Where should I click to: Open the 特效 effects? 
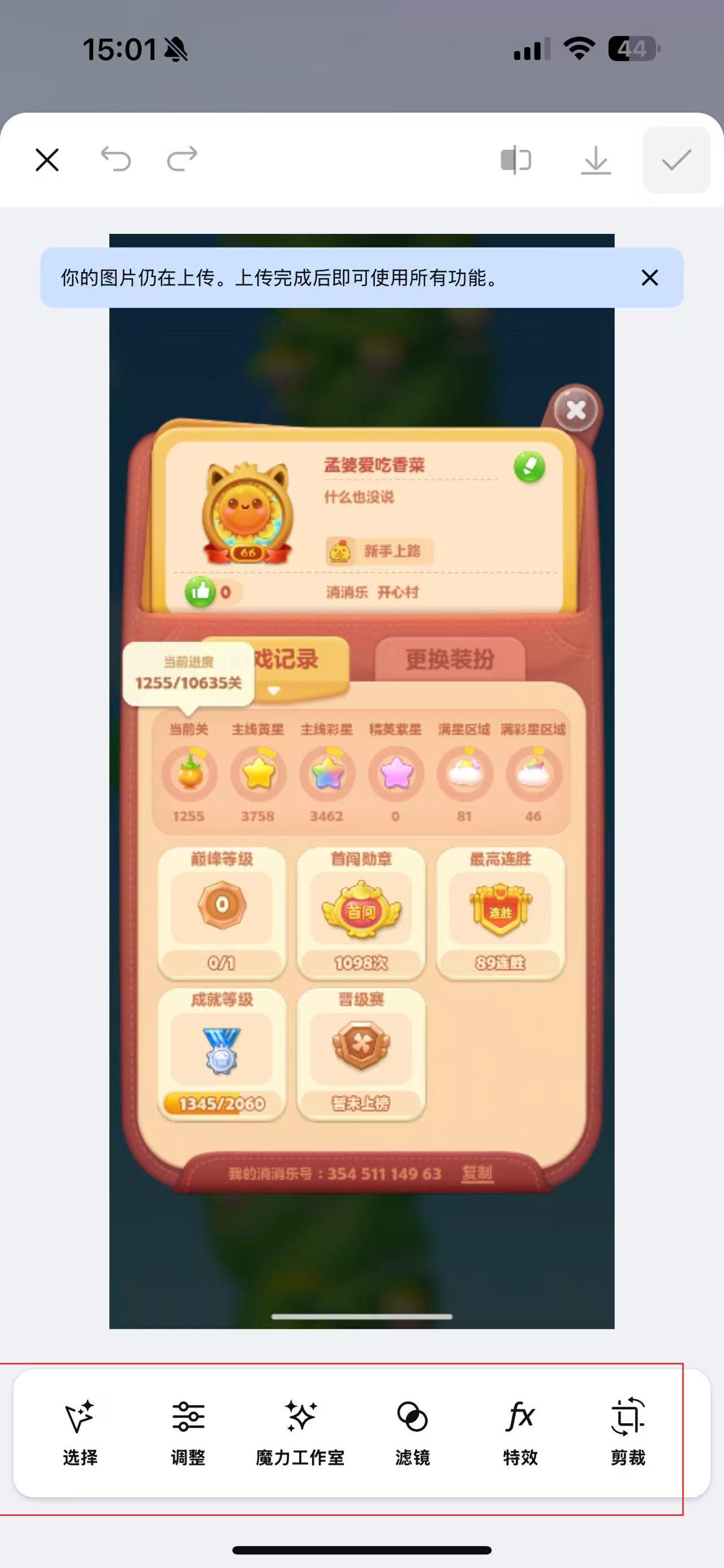[520, 1432]
